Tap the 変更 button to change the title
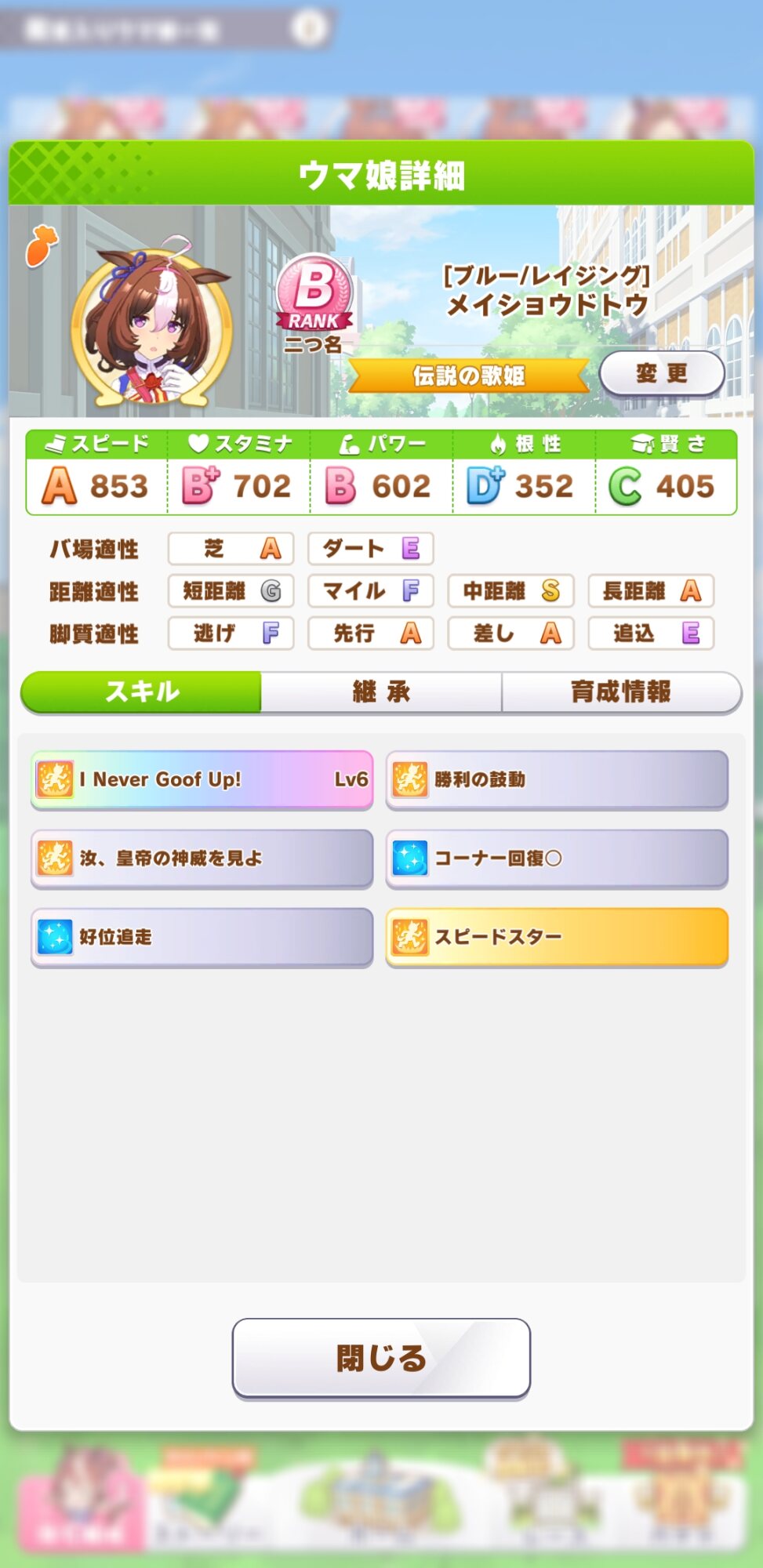This screenshot has height=1568, width=763. click(x=661, y=374)
